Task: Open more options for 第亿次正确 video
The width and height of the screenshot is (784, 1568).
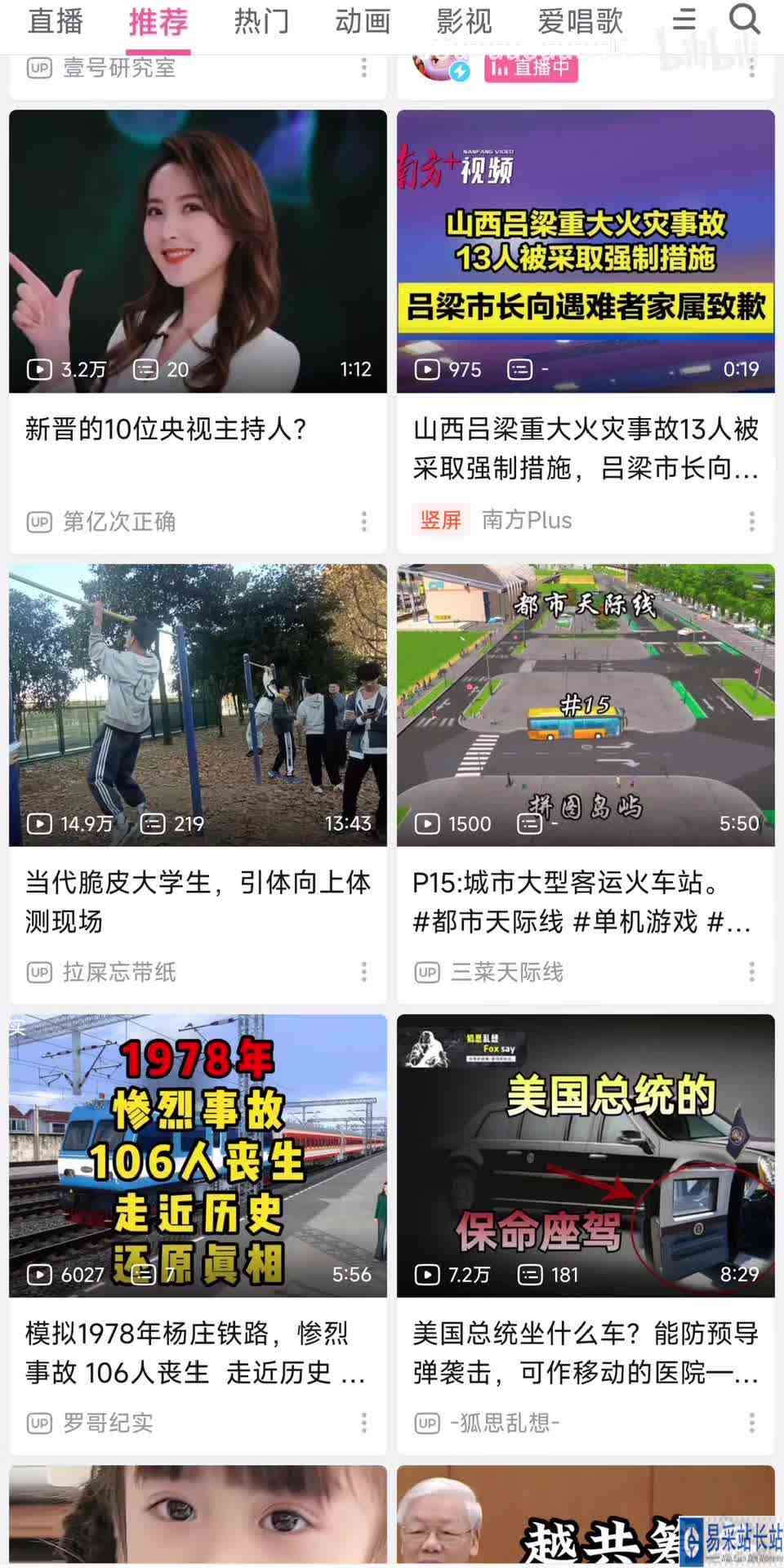Action: pyautogui.click(x=364, y=521)
